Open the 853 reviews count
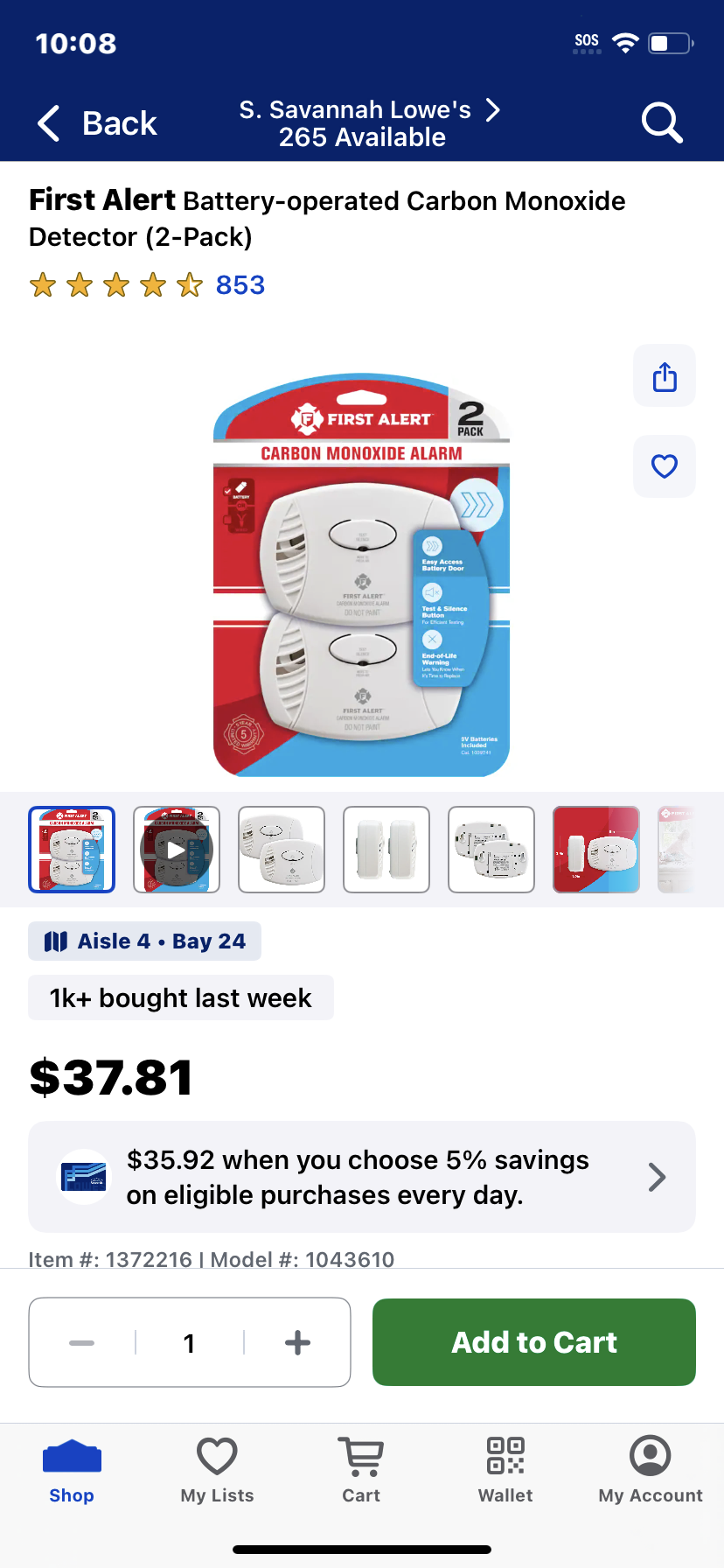Image resolution: width=724 pixels, height=1568 pixels. pos(240,285)
